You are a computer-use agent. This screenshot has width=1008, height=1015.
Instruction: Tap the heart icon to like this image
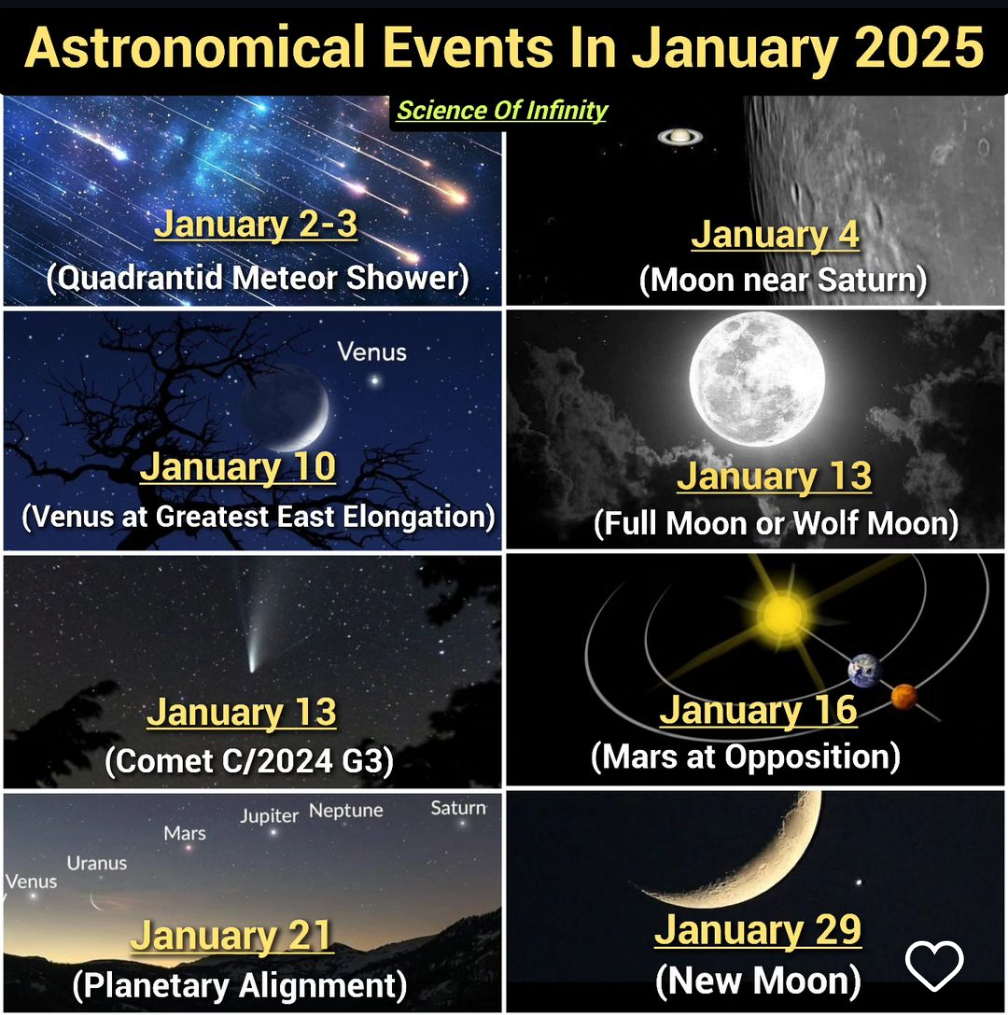pyautogui.click(x=934, y=965)
